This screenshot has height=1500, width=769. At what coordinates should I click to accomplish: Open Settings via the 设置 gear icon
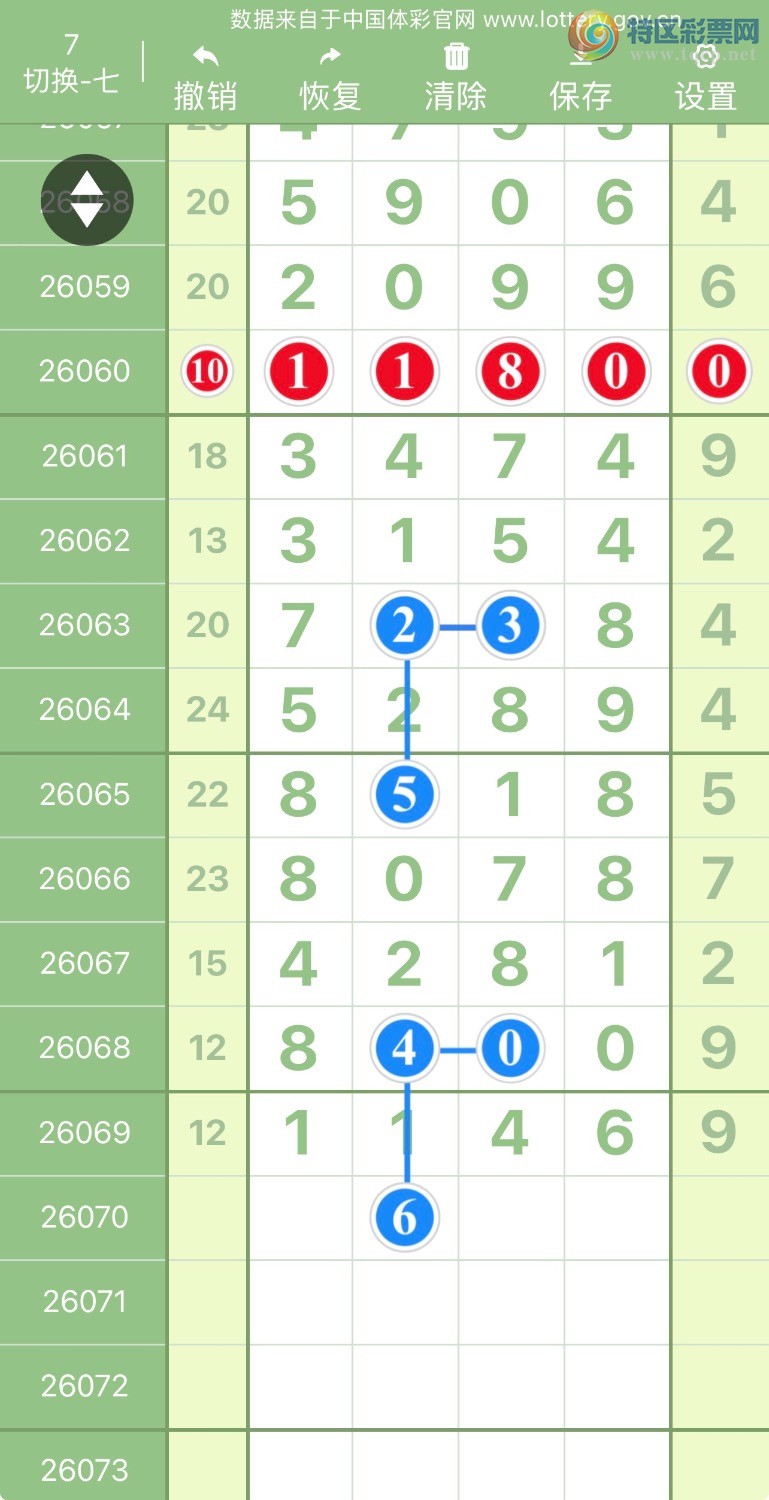705,57
